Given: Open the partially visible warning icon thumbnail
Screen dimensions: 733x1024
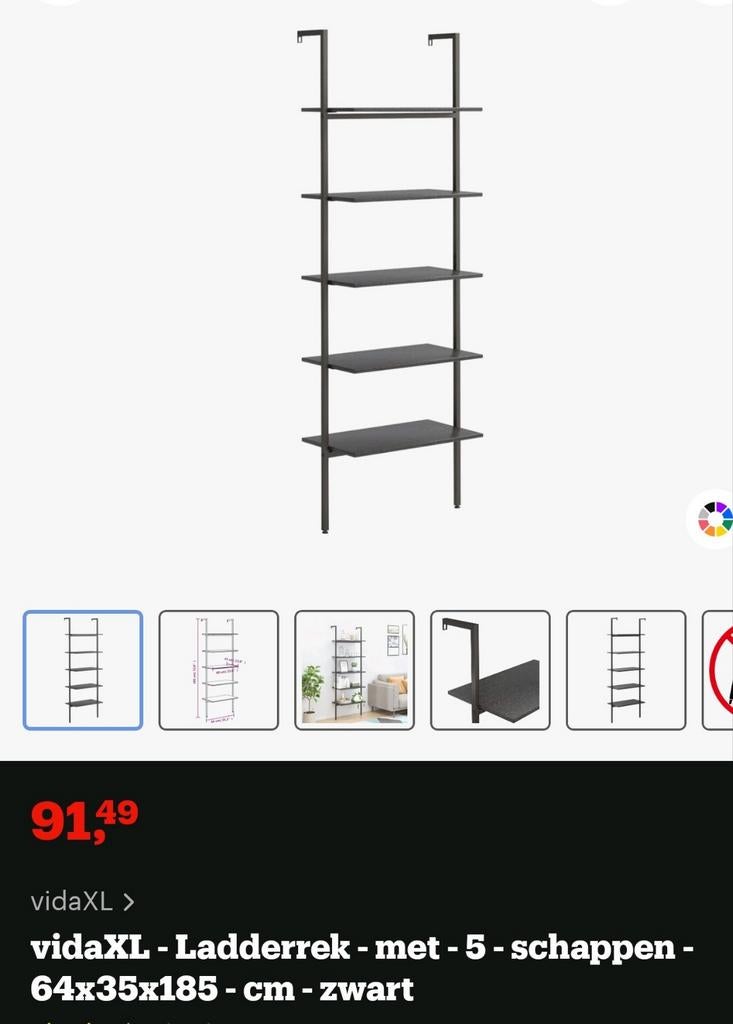Looking at the screenshot, I should tap(723, 672).
